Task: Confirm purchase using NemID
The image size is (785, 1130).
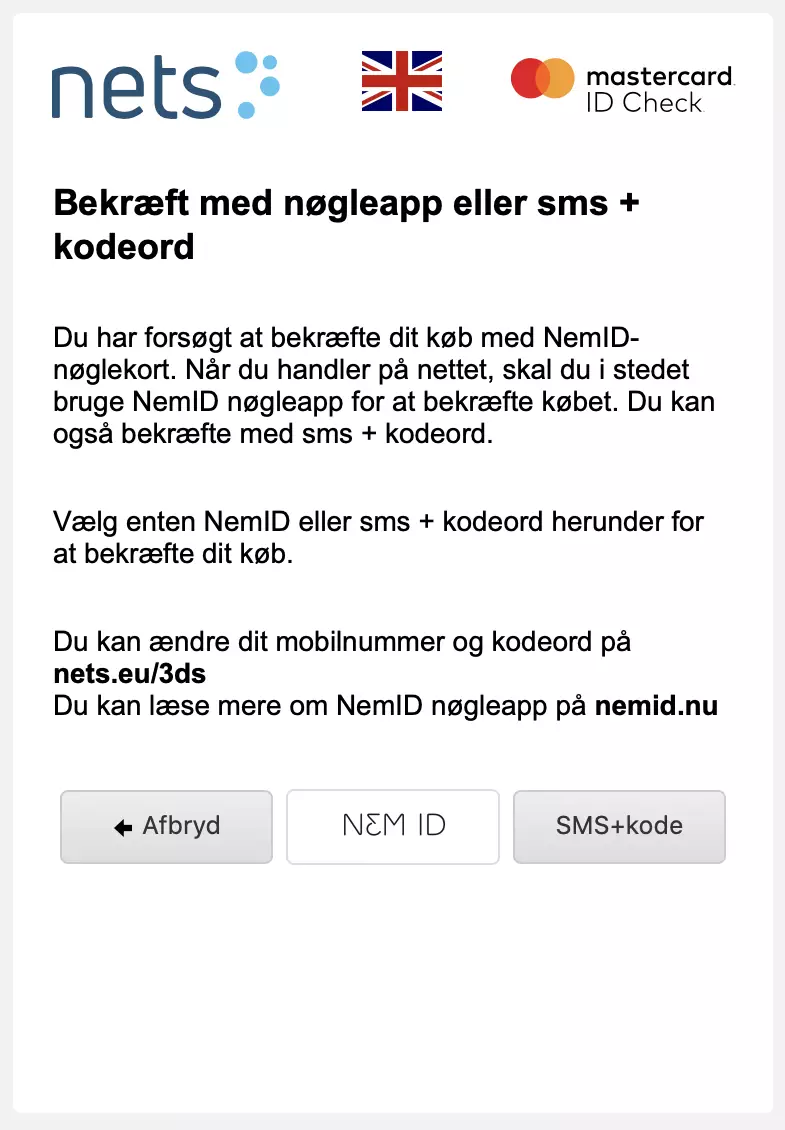Action: click(x=393, y=827)
